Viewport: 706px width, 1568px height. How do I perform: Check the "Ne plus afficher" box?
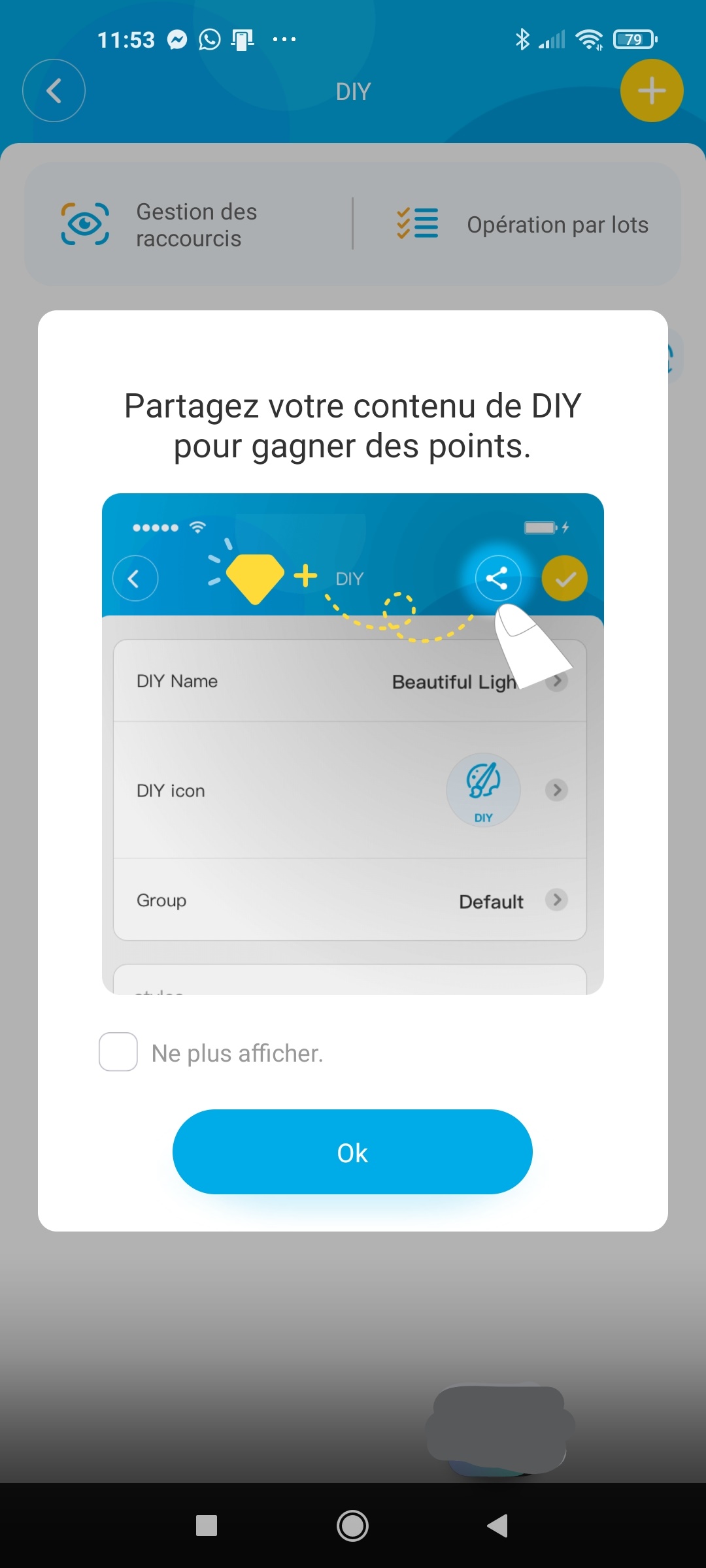118,1052
